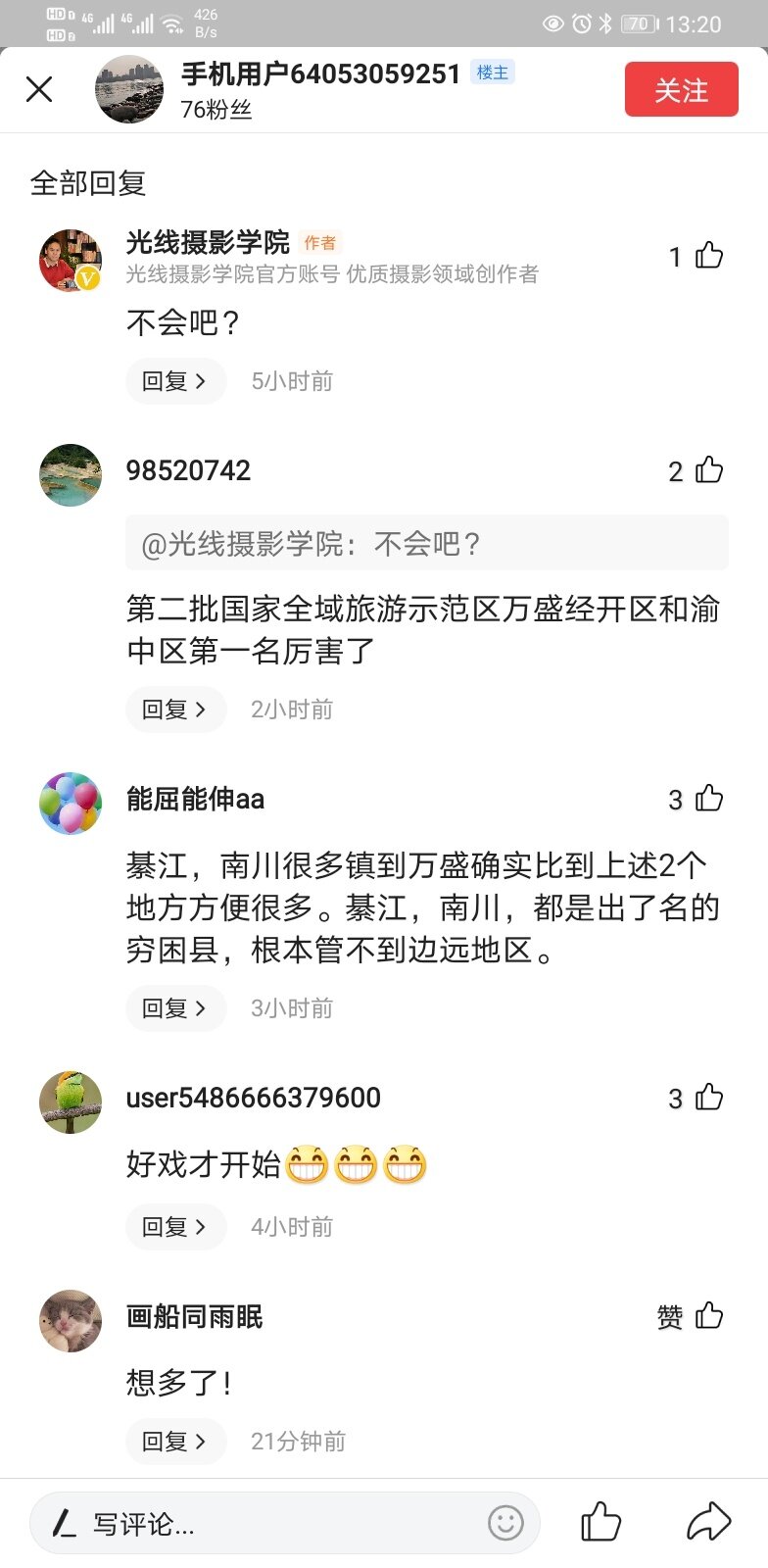View profile of 能屈能伸aa via avatar

coord(71,804)
